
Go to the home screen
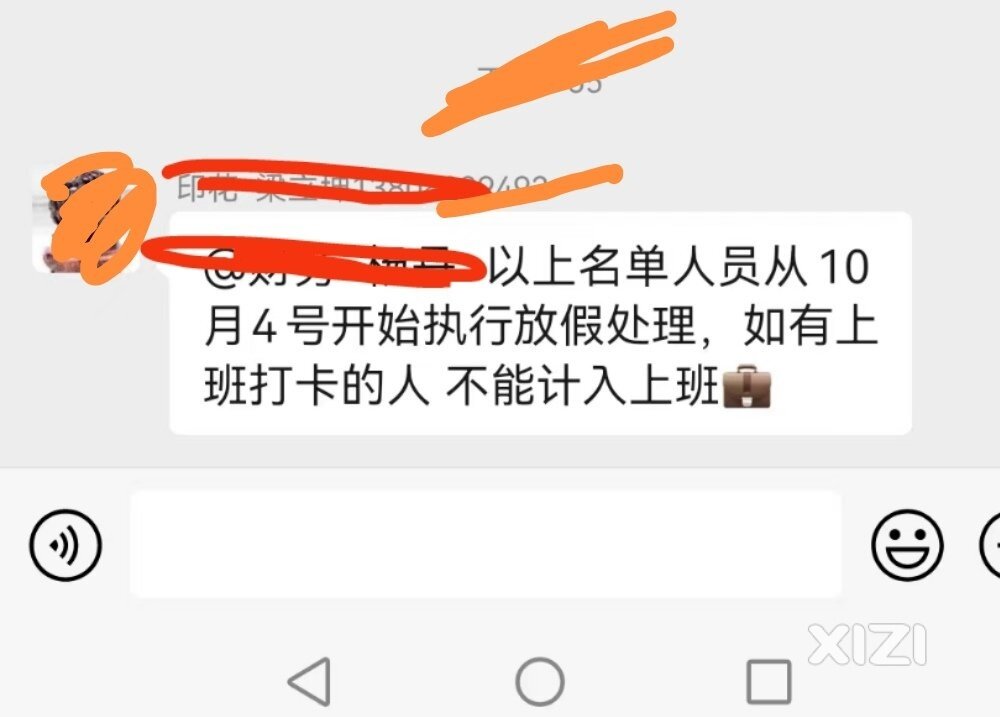coord(540,682)
